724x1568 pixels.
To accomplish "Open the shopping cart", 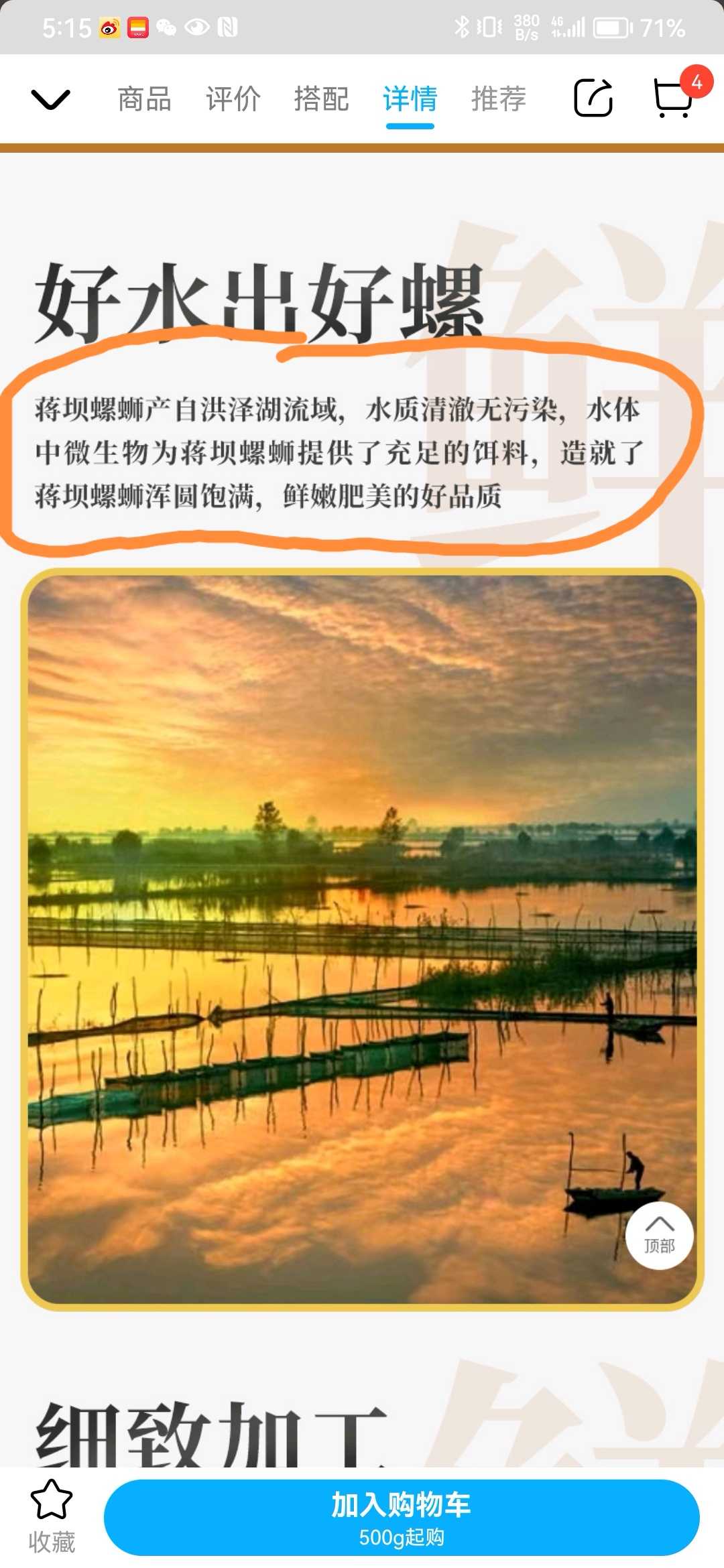I will click(672, 98).
